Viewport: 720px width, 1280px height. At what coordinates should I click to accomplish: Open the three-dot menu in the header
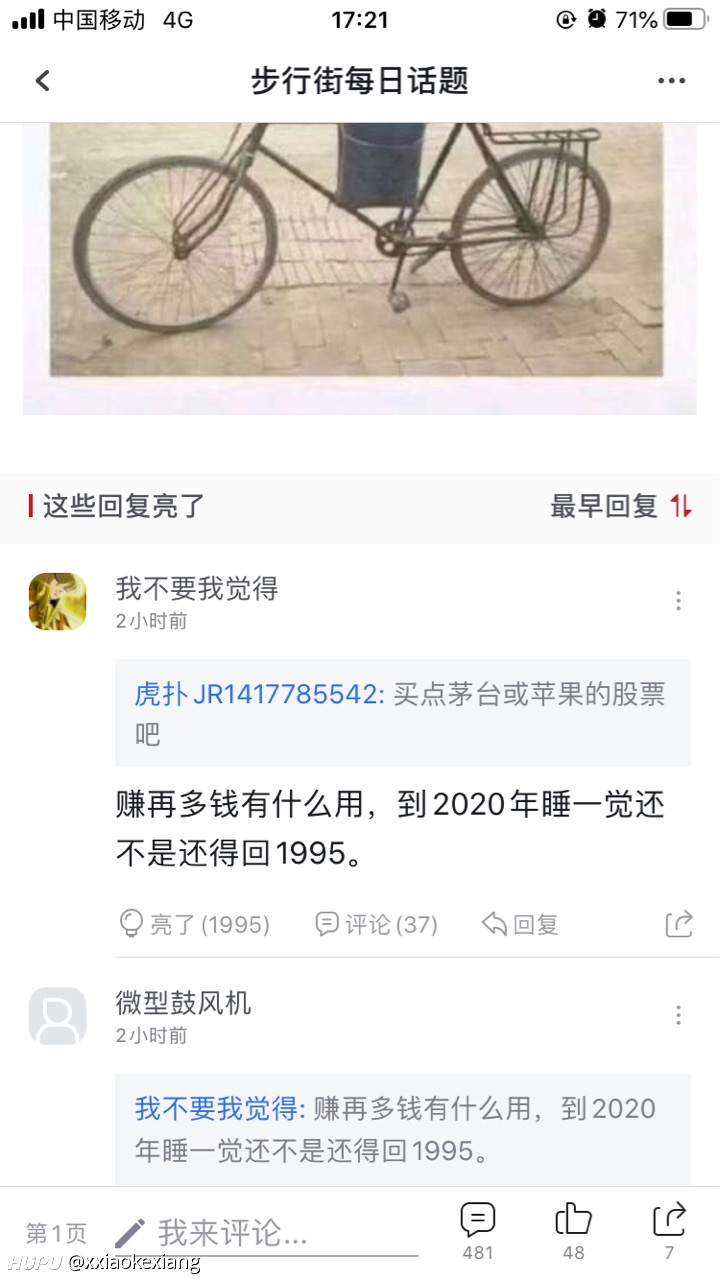pyautogui.click(x=672, y=81)
